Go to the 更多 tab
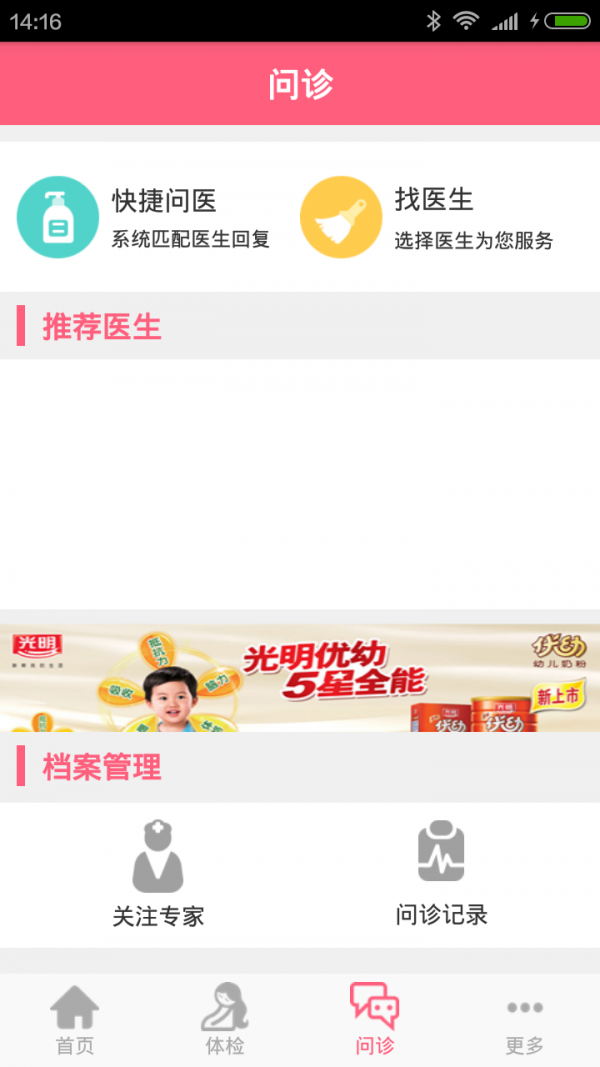The image size is (600, 1067). pyautogui.click(x=525, y=1020)
